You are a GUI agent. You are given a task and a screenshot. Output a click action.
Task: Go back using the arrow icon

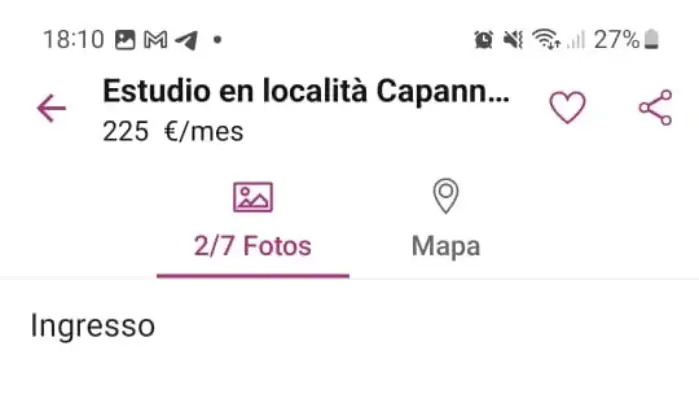click(x=51, y=109)
